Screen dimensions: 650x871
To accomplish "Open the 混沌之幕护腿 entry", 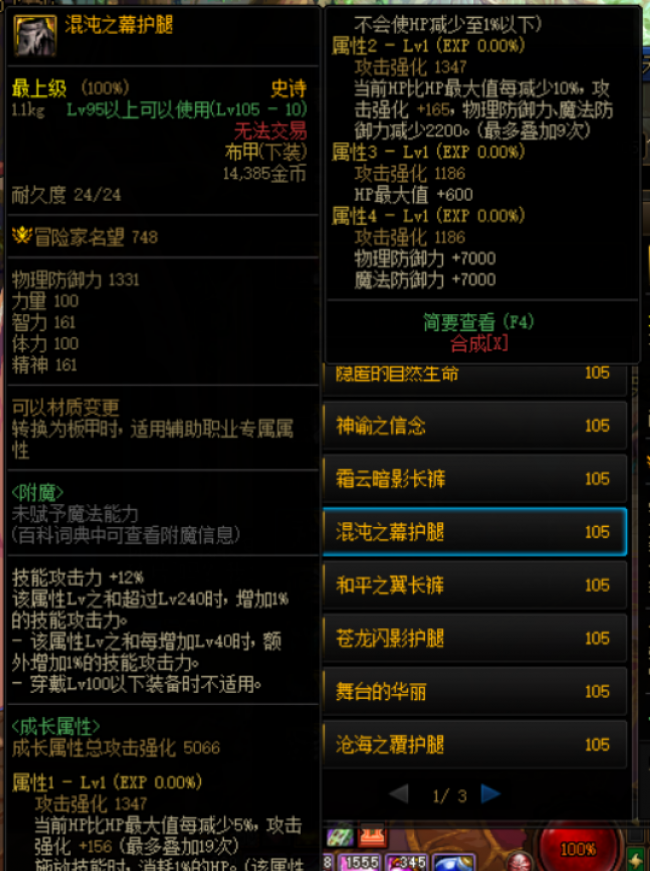I will 474,532.
